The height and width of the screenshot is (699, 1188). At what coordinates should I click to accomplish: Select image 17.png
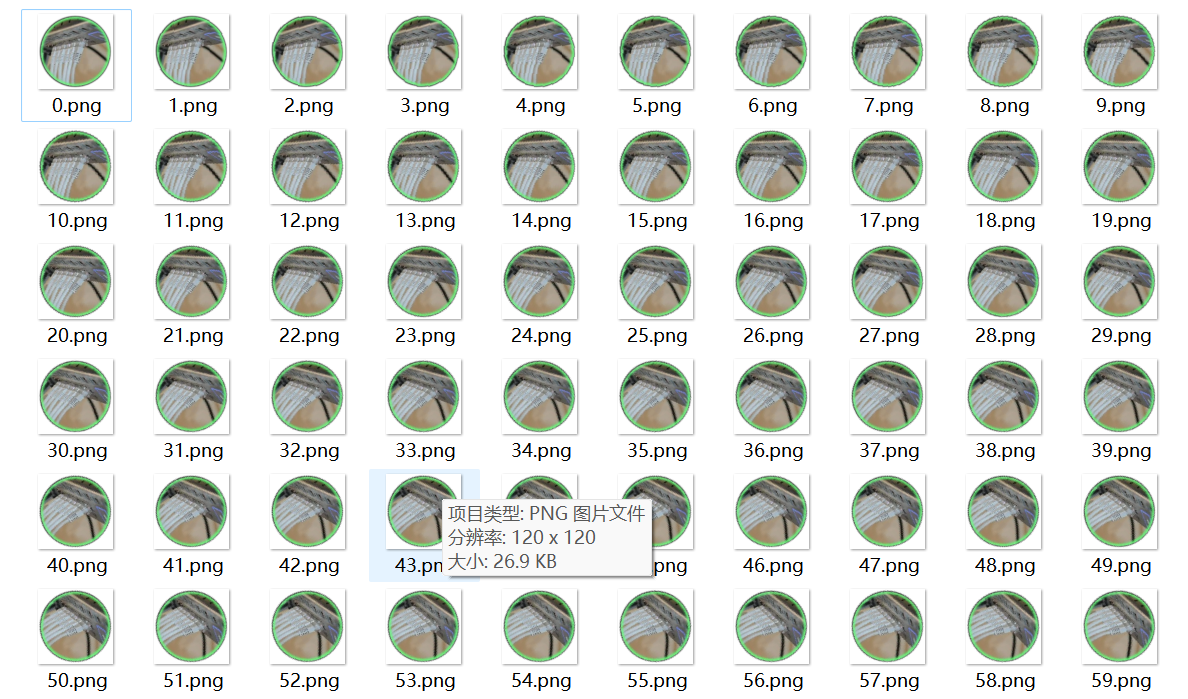(x=888, y=167)
